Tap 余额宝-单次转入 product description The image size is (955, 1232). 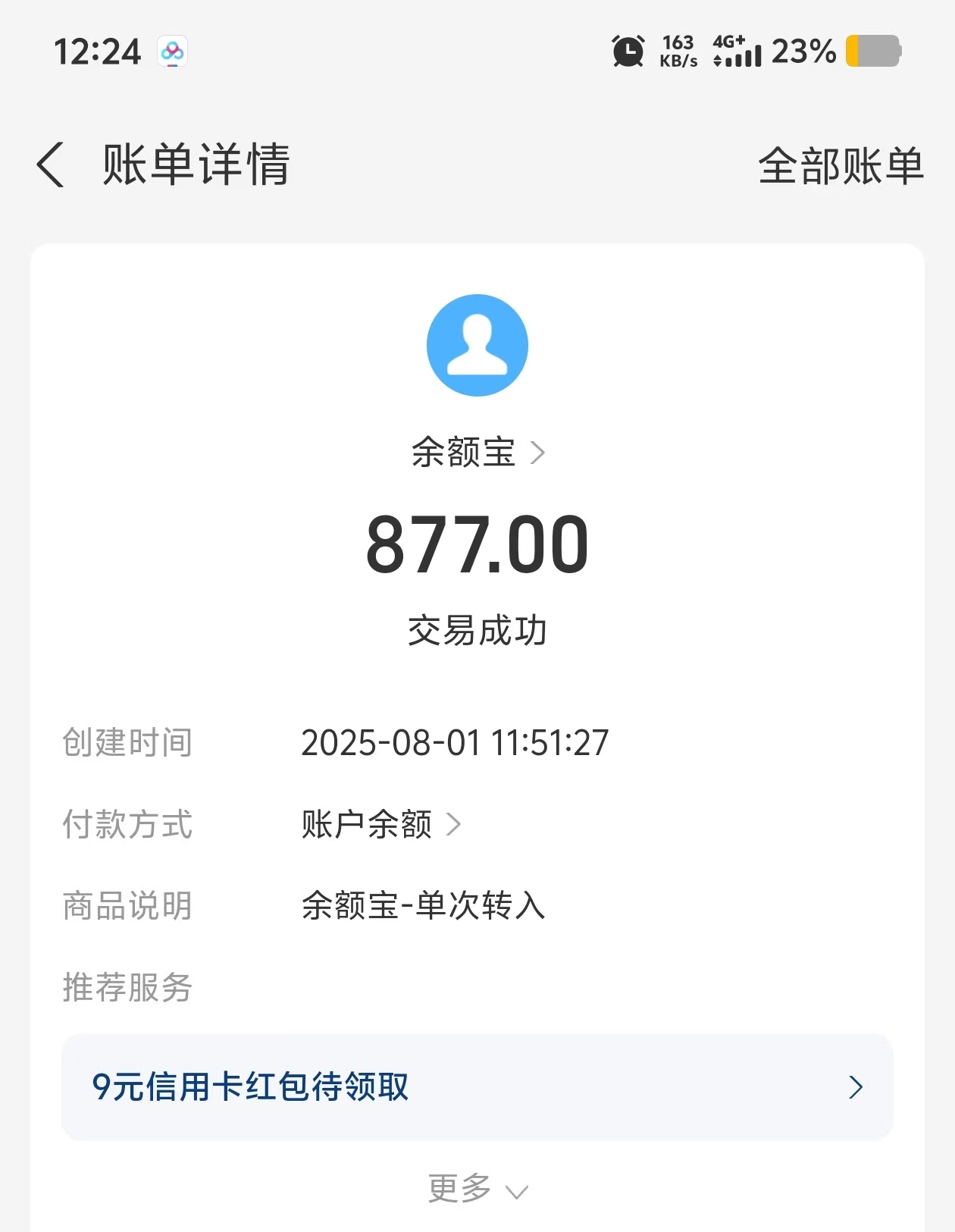[x=422, y=906]
